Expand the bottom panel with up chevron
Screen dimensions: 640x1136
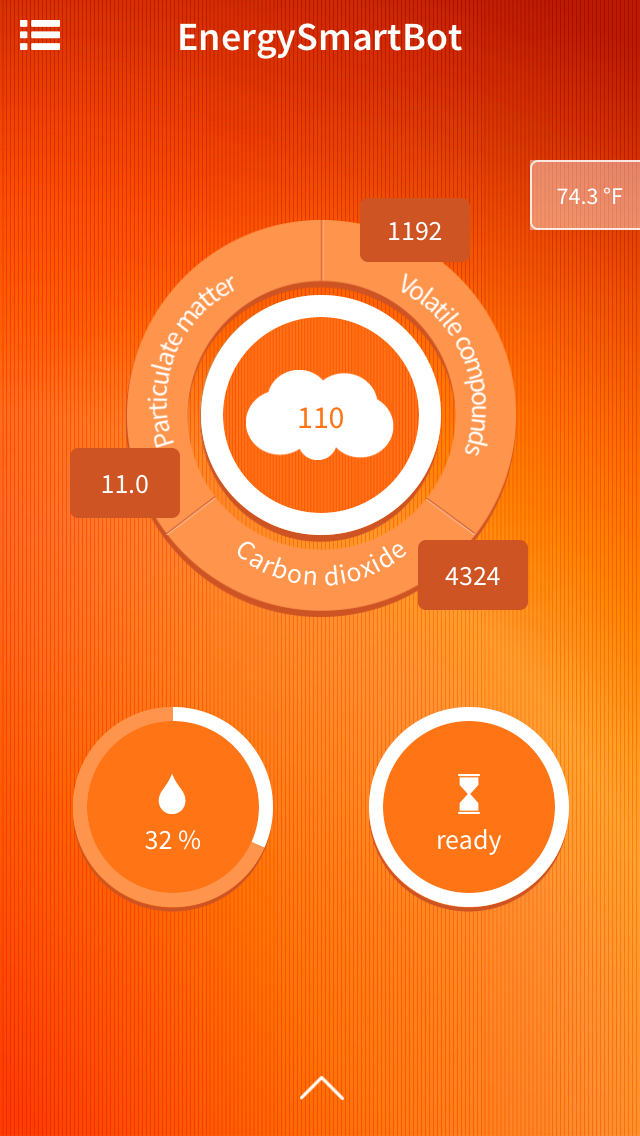(321, 1088)
